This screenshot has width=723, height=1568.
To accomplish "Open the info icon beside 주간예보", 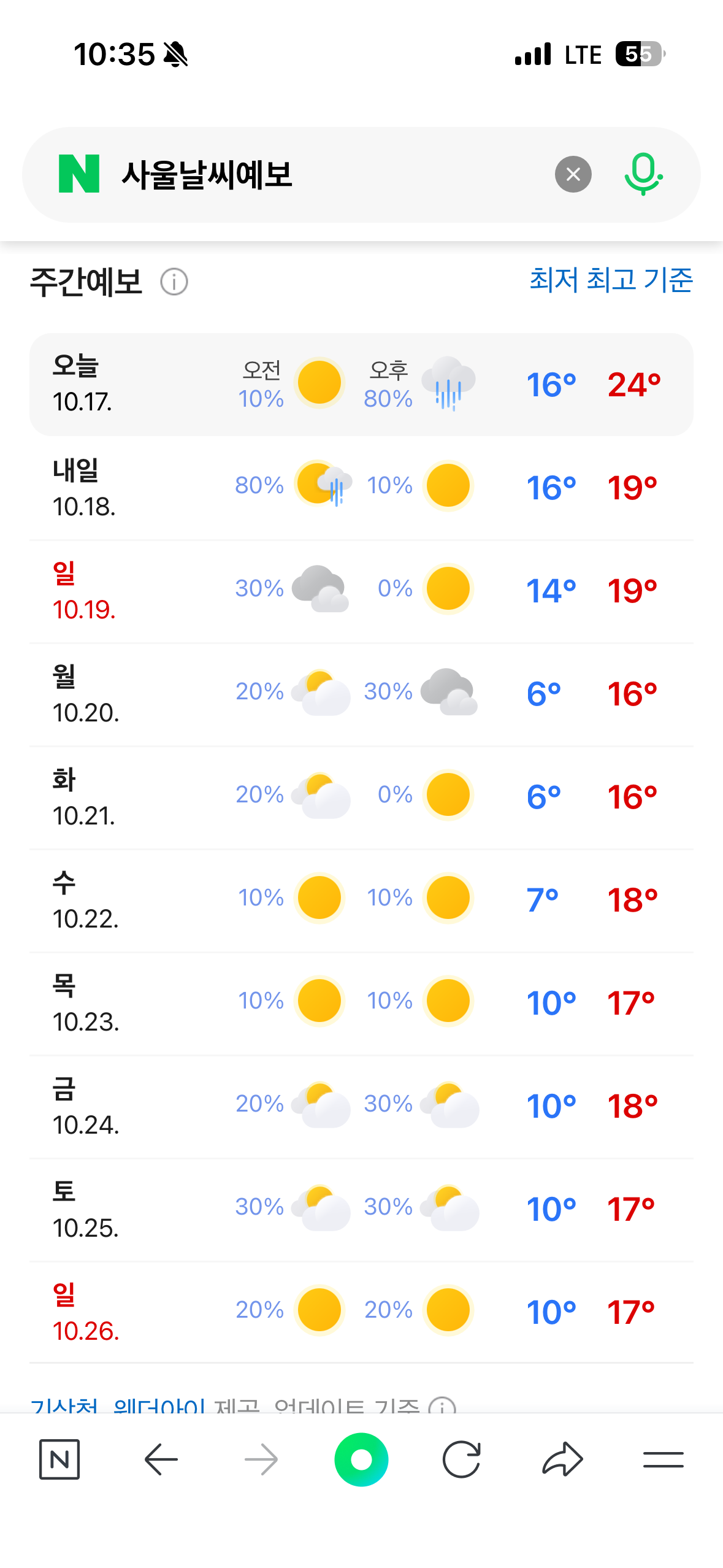I will (x=174, y=282).
